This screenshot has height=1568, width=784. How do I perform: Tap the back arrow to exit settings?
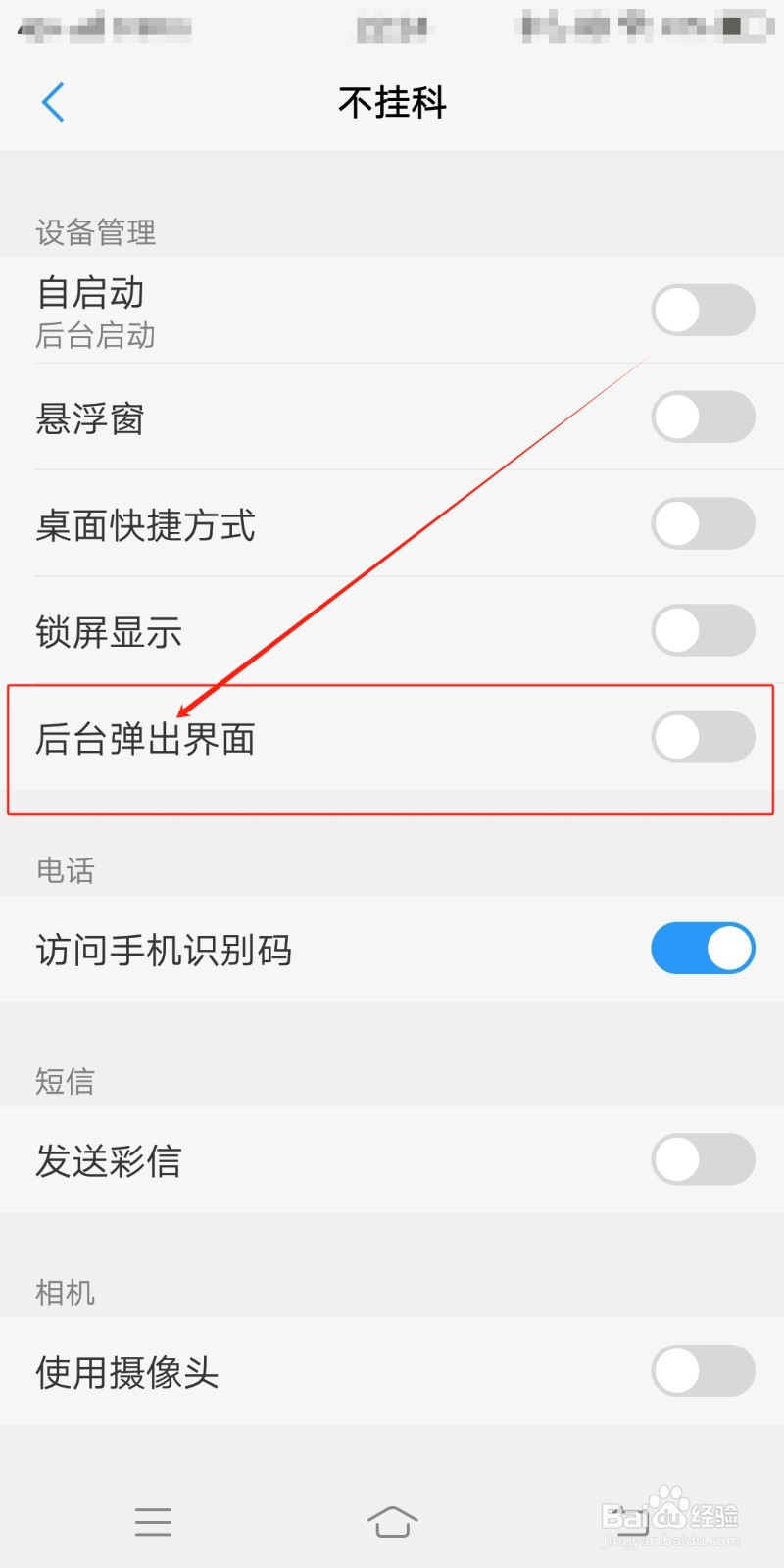(x=53, y=102)
